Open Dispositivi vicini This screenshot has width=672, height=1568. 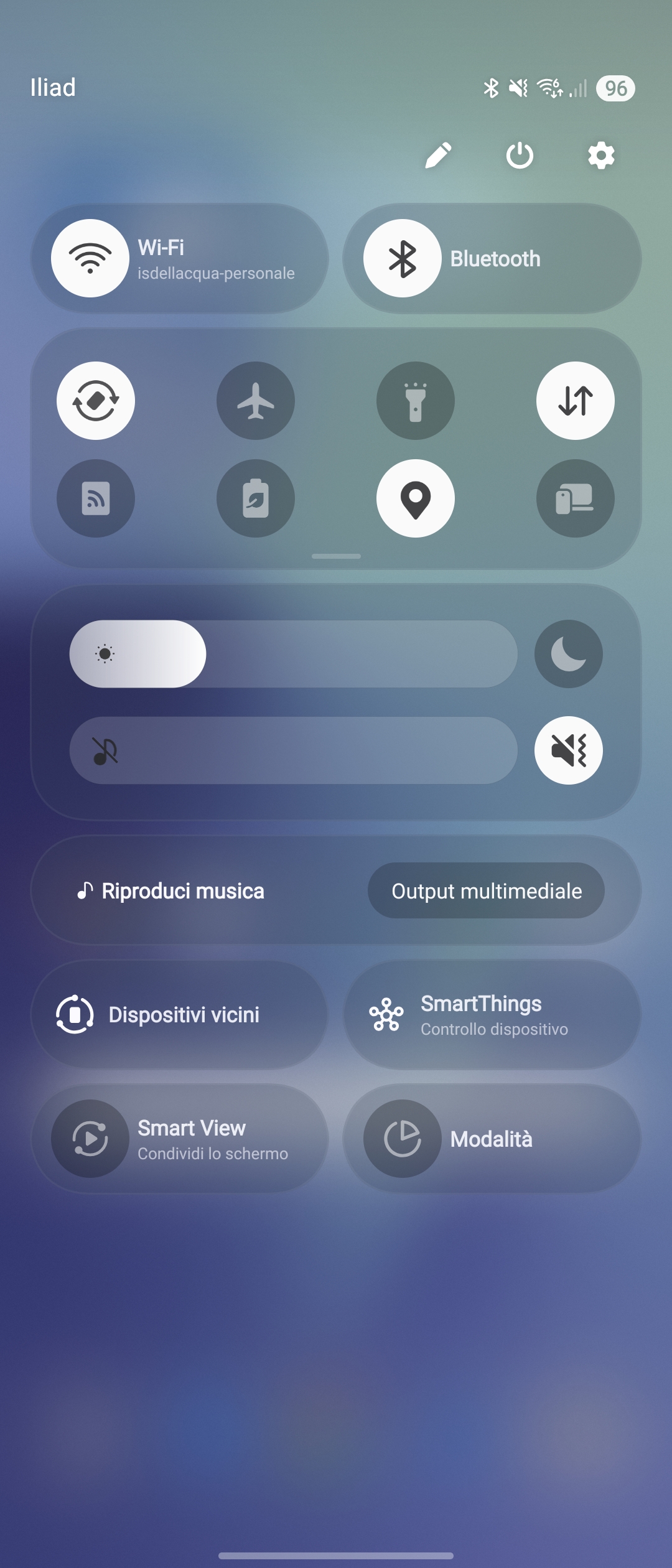point(179,1015)
